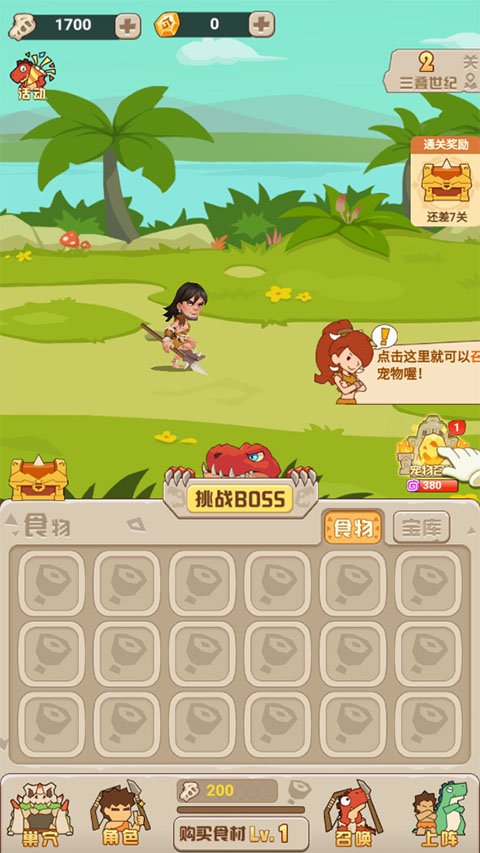480x853 pixels.
Task: Open the treasure chest on the grass
Action: coord(38,477)
